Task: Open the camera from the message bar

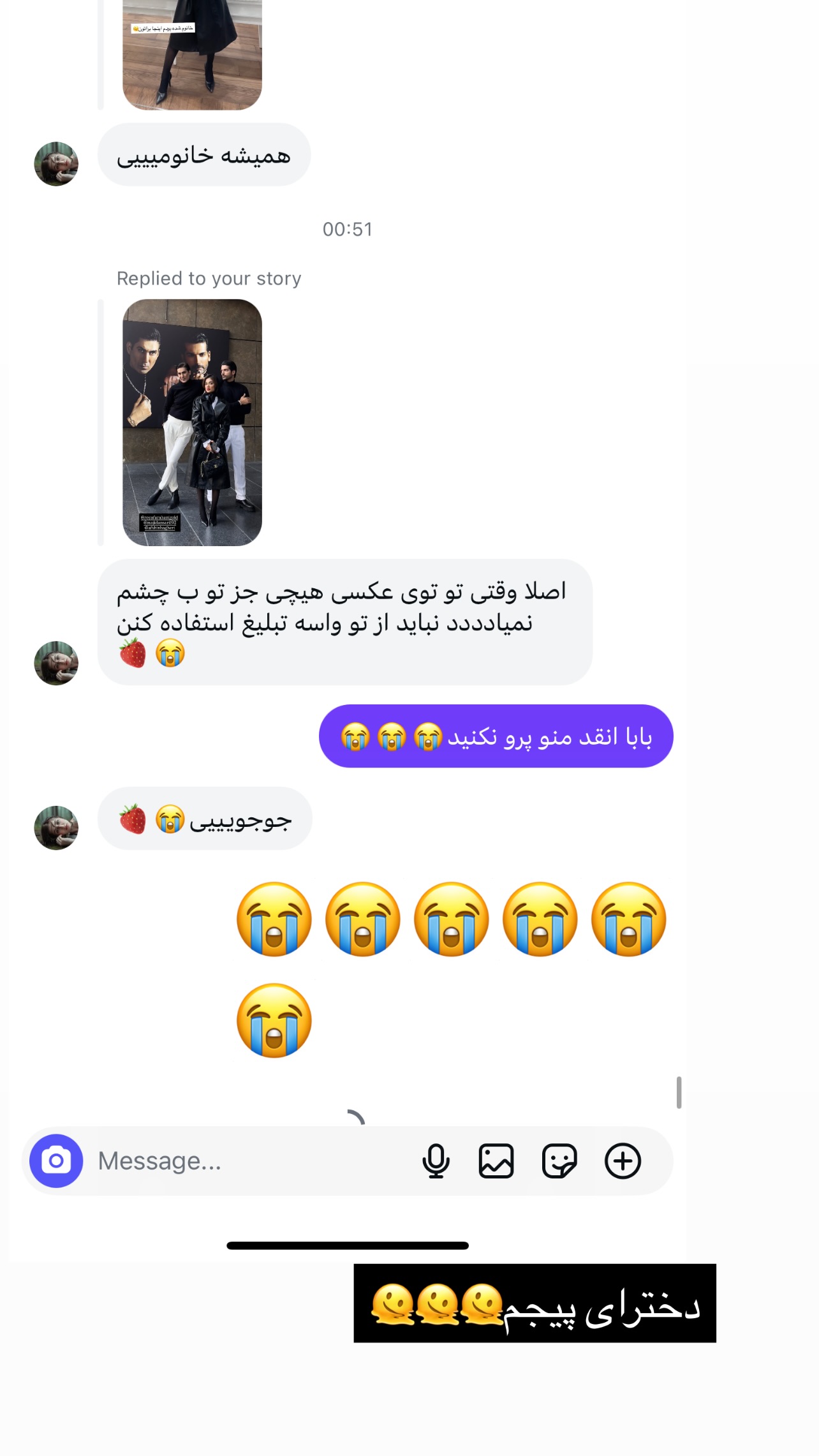Action: point(56,1161)
